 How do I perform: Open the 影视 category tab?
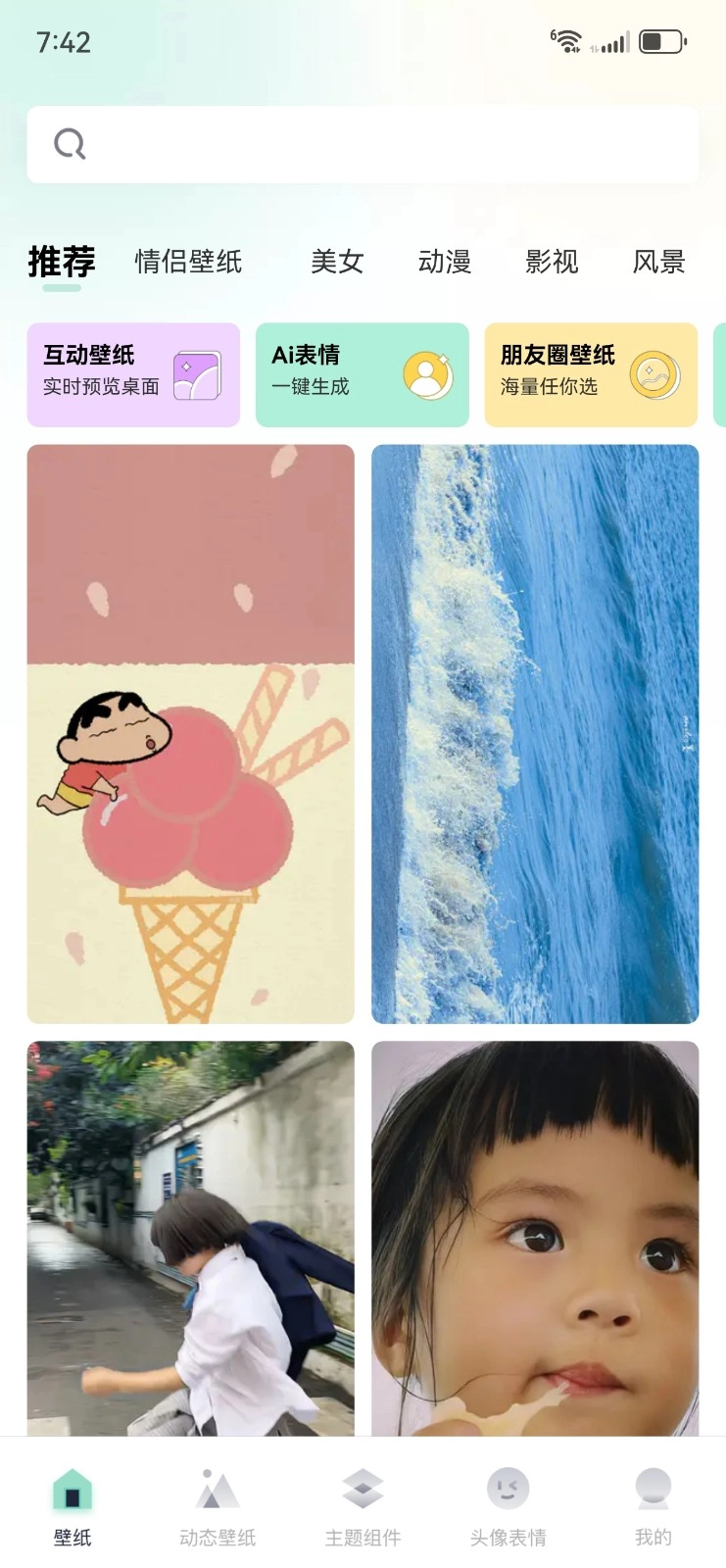(x=552, y=262)
